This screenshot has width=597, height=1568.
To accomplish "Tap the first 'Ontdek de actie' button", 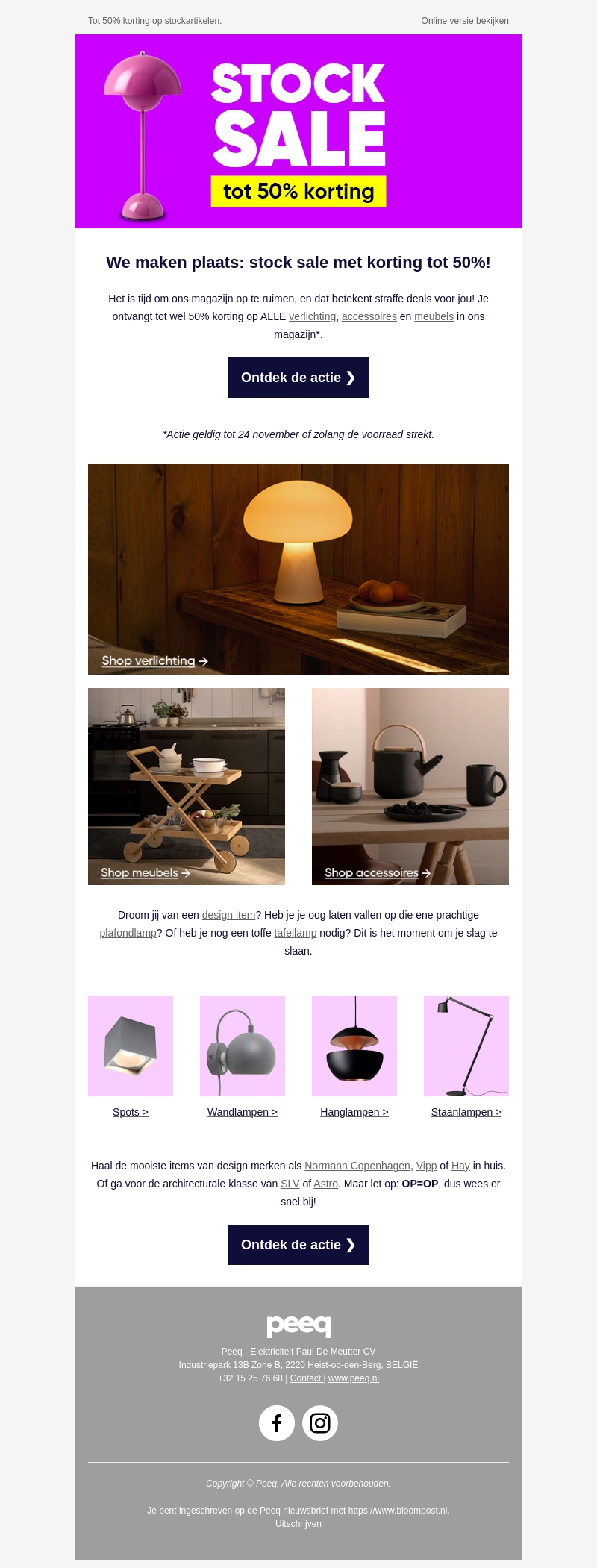I will [298, 378].
